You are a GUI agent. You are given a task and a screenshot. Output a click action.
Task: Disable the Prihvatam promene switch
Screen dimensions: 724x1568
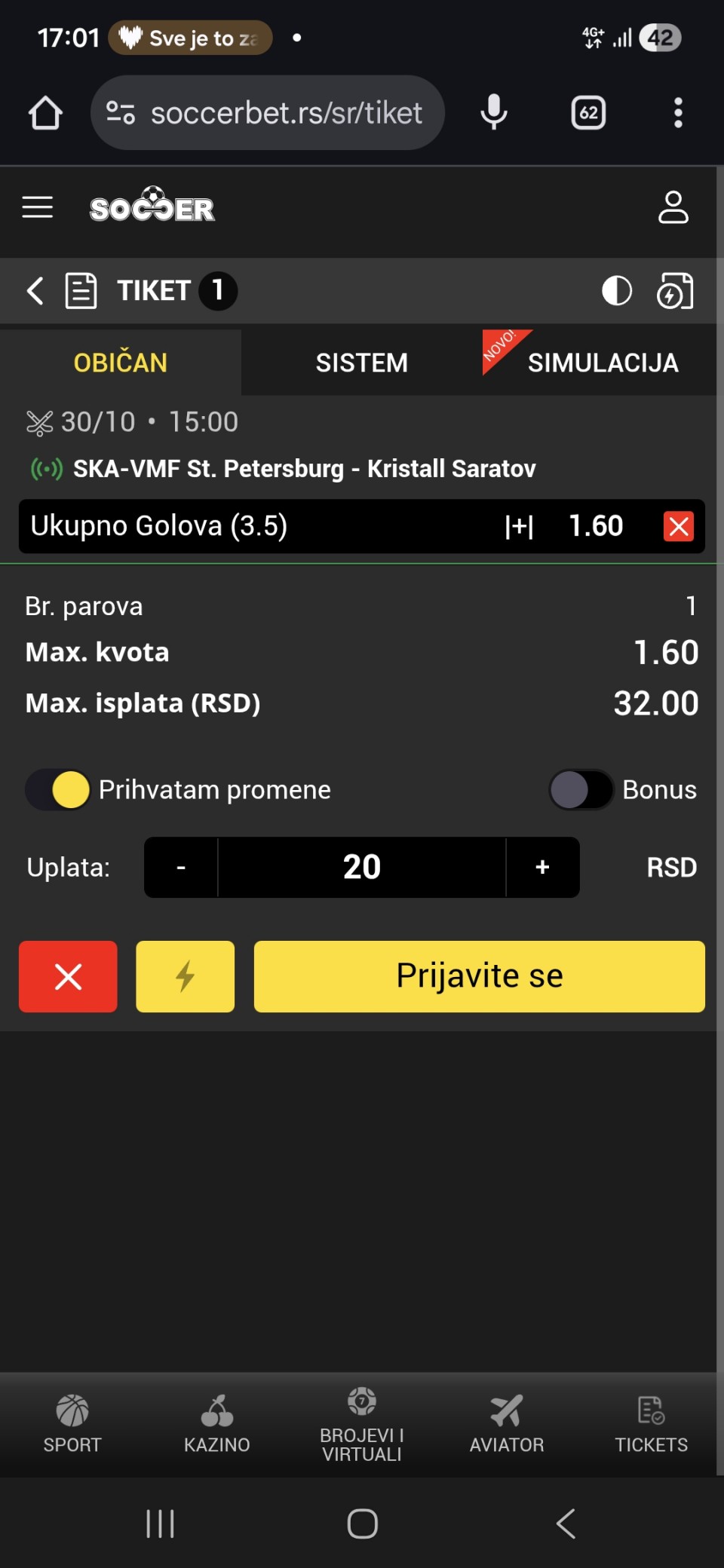click(58, 789)
